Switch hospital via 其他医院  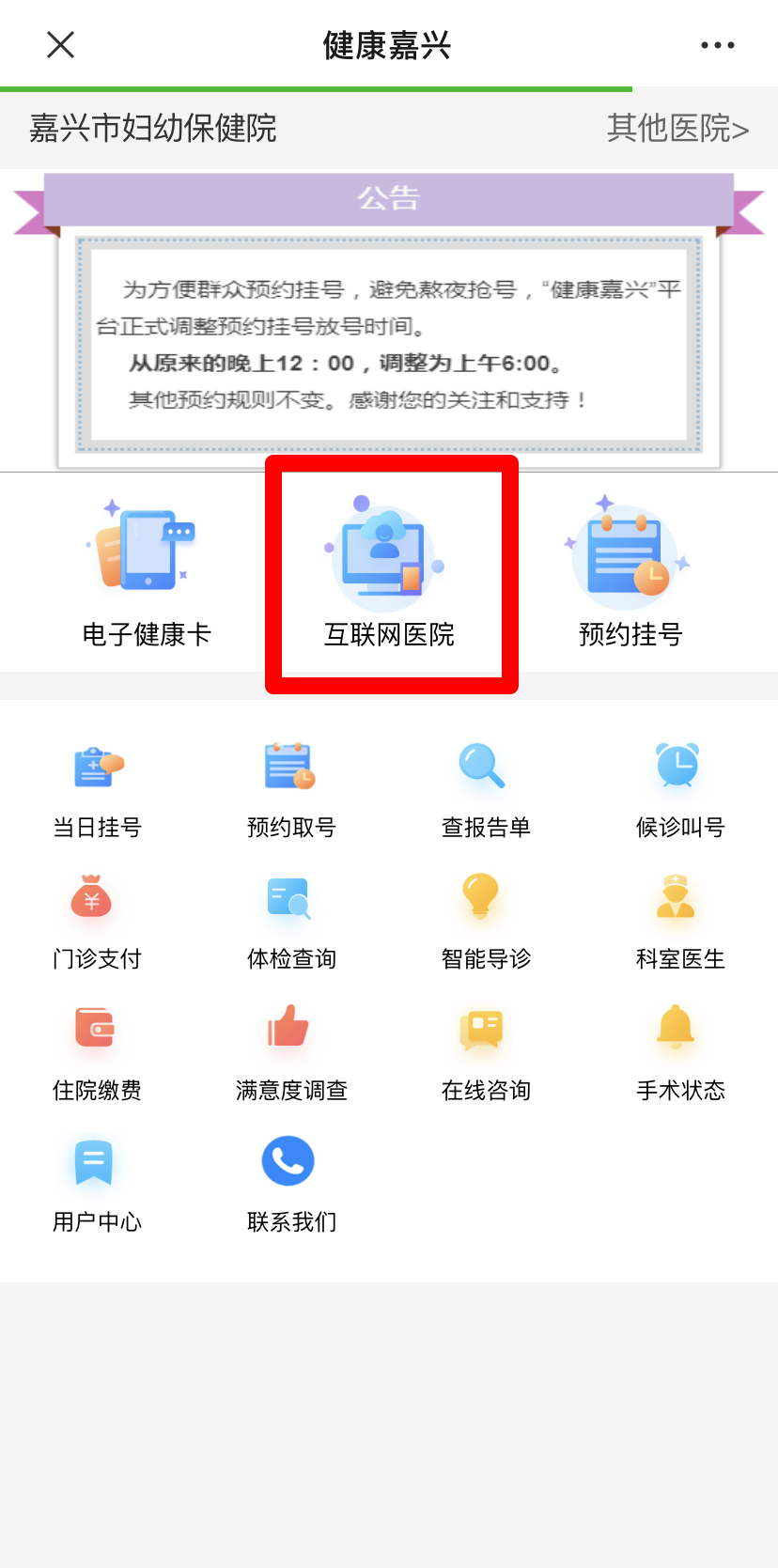[677, 128]
